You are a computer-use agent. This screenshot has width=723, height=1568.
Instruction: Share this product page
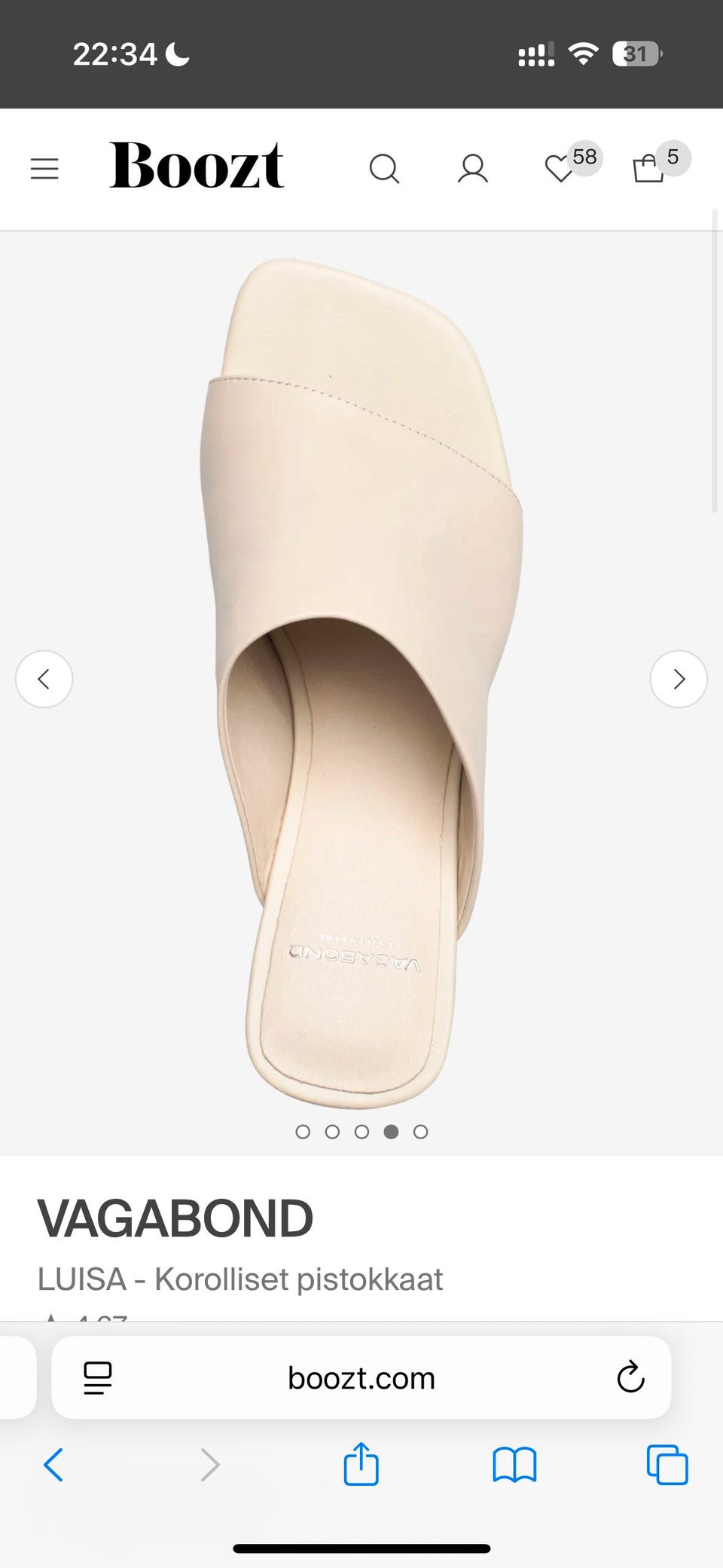point(361,1464)
